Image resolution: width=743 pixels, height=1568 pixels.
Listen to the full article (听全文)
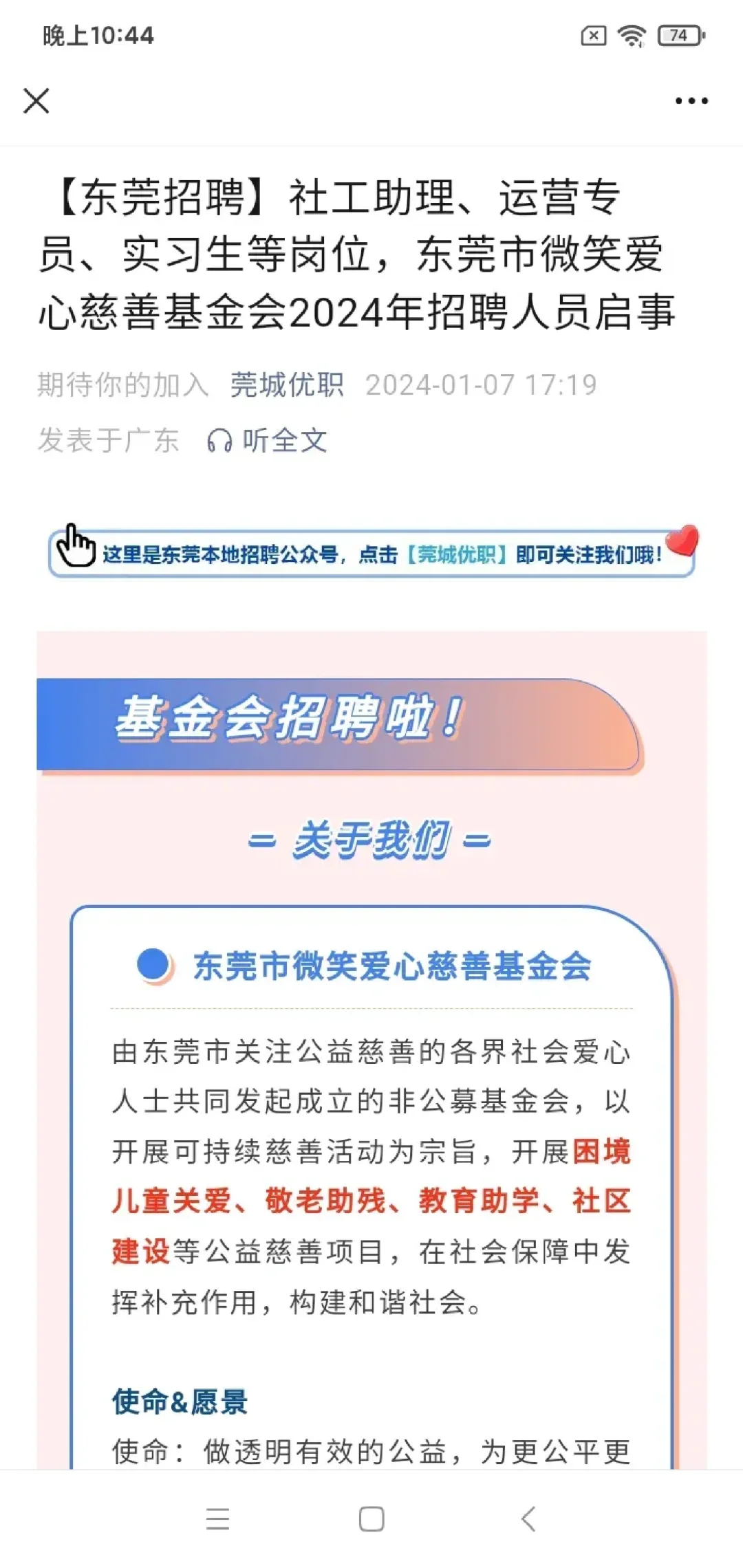[268, 440]
